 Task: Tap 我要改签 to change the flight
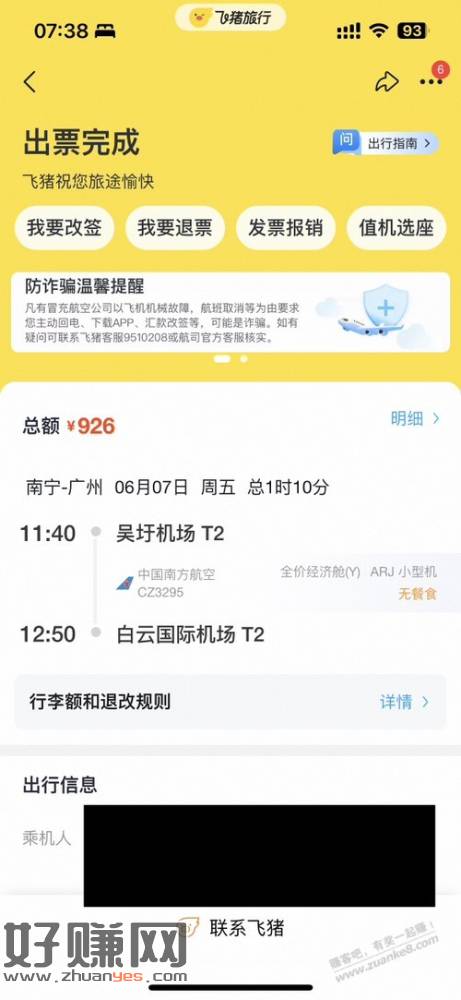(x=64, y=228)
